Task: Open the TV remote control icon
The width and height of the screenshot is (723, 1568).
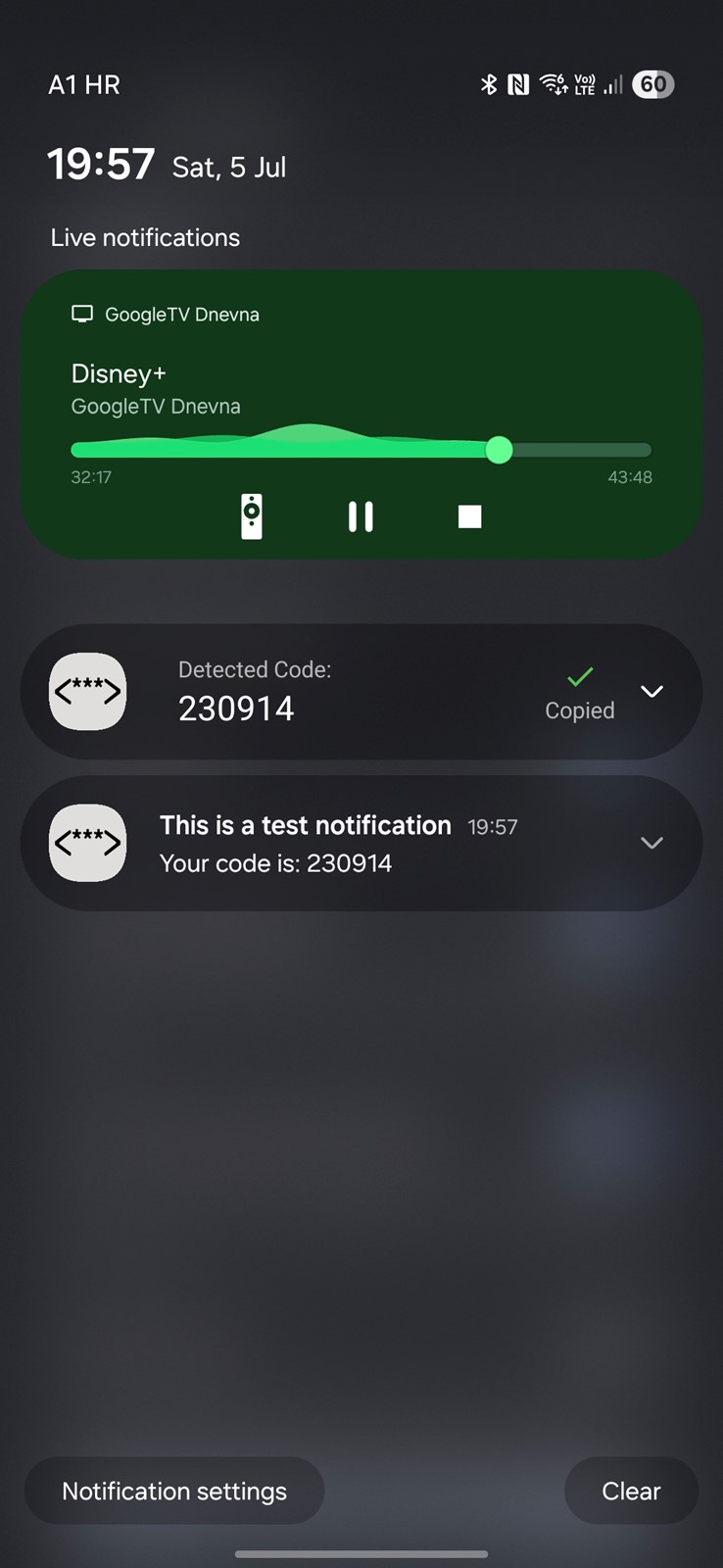Action: click(x=252, y=516)
